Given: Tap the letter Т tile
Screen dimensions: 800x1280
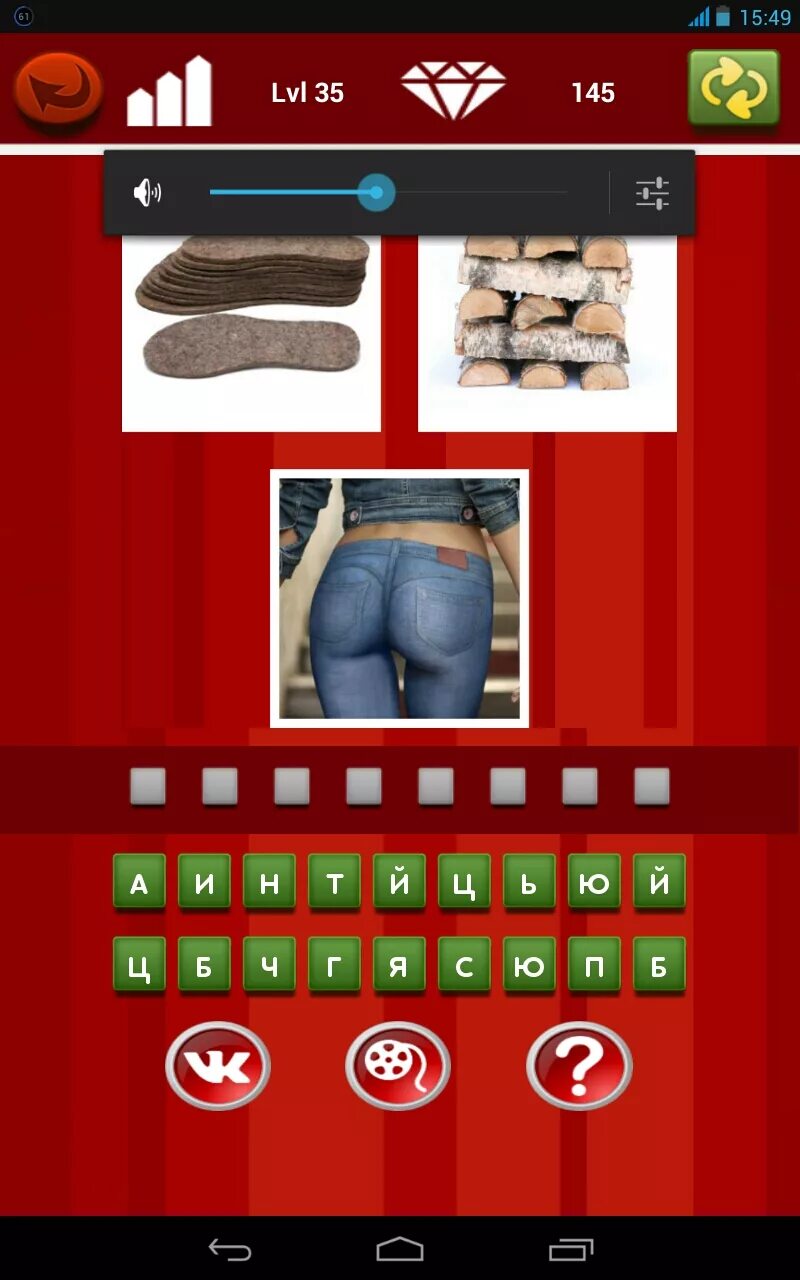Looking at the screenshot, I should 334,882.
